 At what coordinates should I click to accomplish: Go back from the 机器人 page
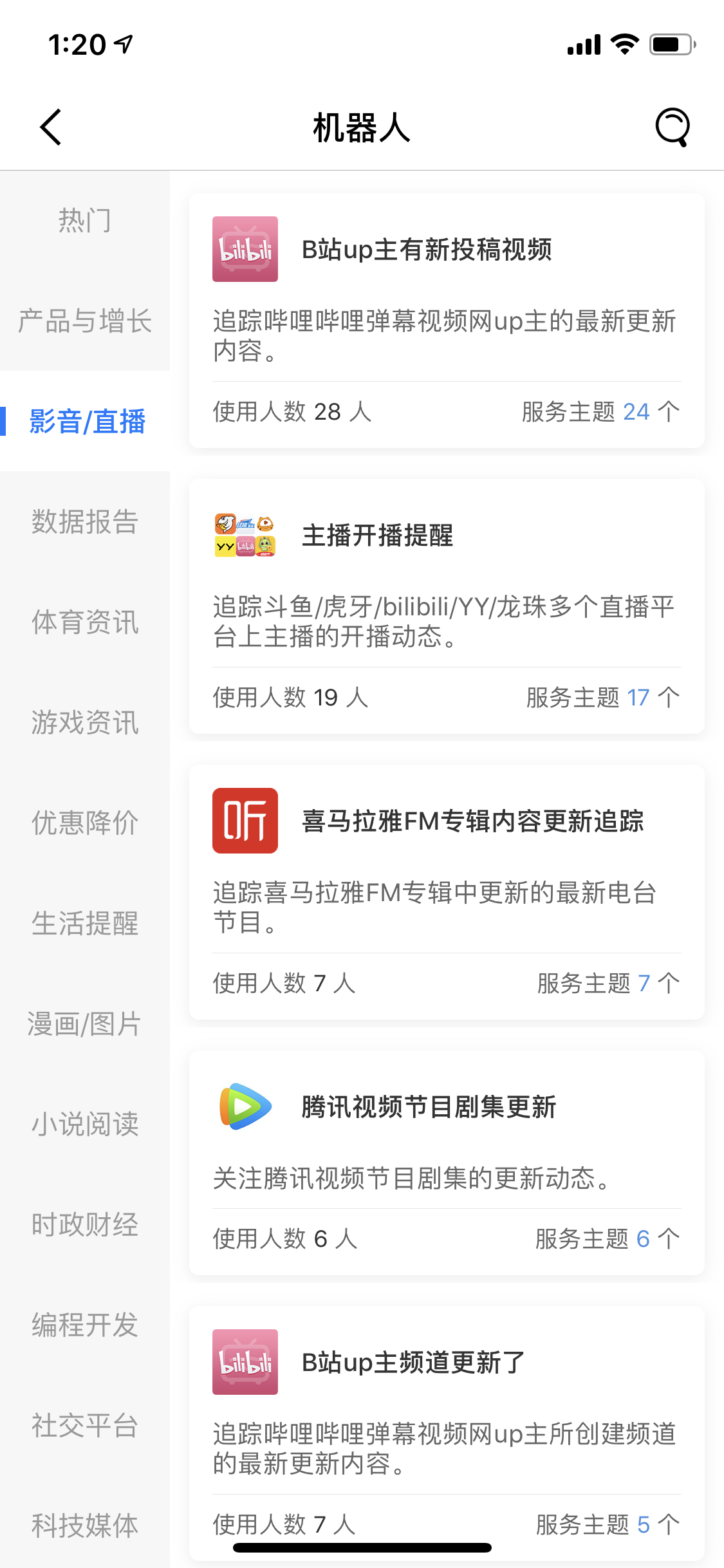coord(51,127)
